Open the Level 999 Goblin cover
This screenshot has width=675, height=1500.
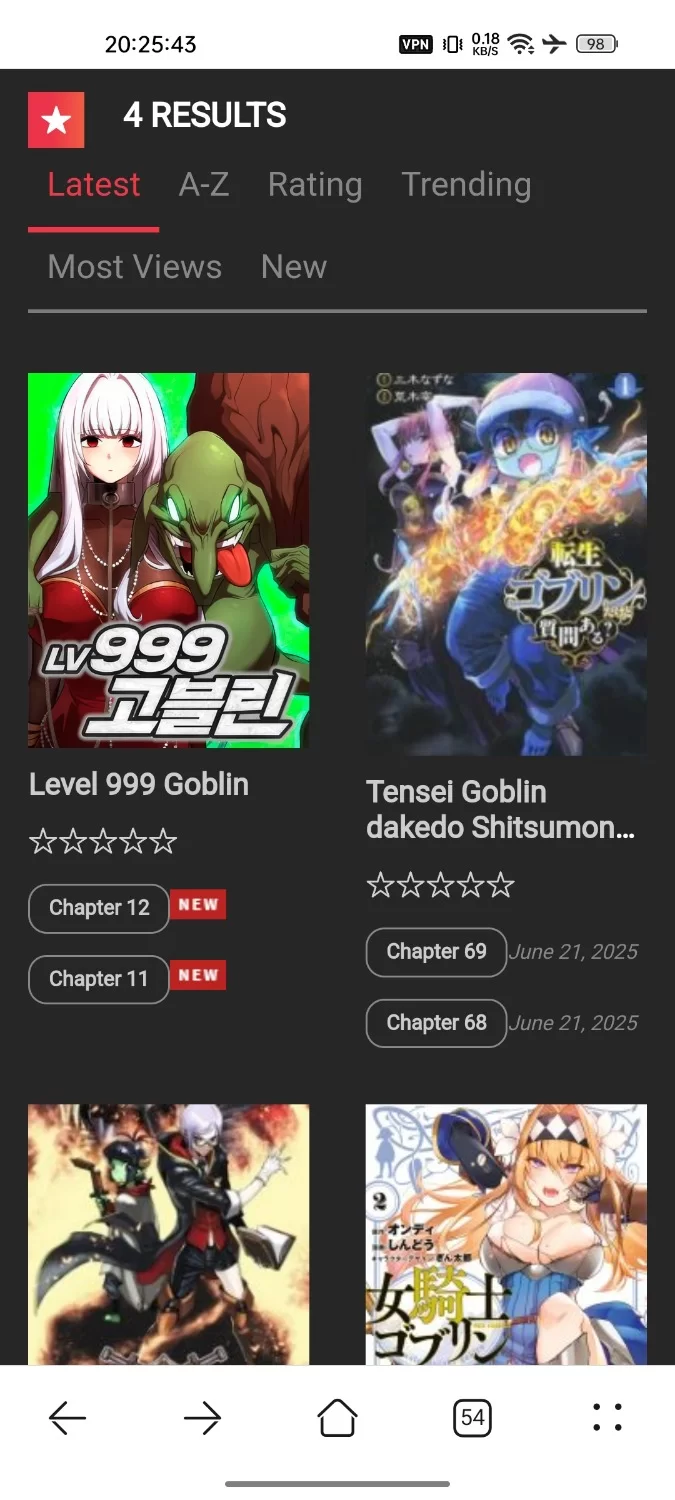click(168, 560)
